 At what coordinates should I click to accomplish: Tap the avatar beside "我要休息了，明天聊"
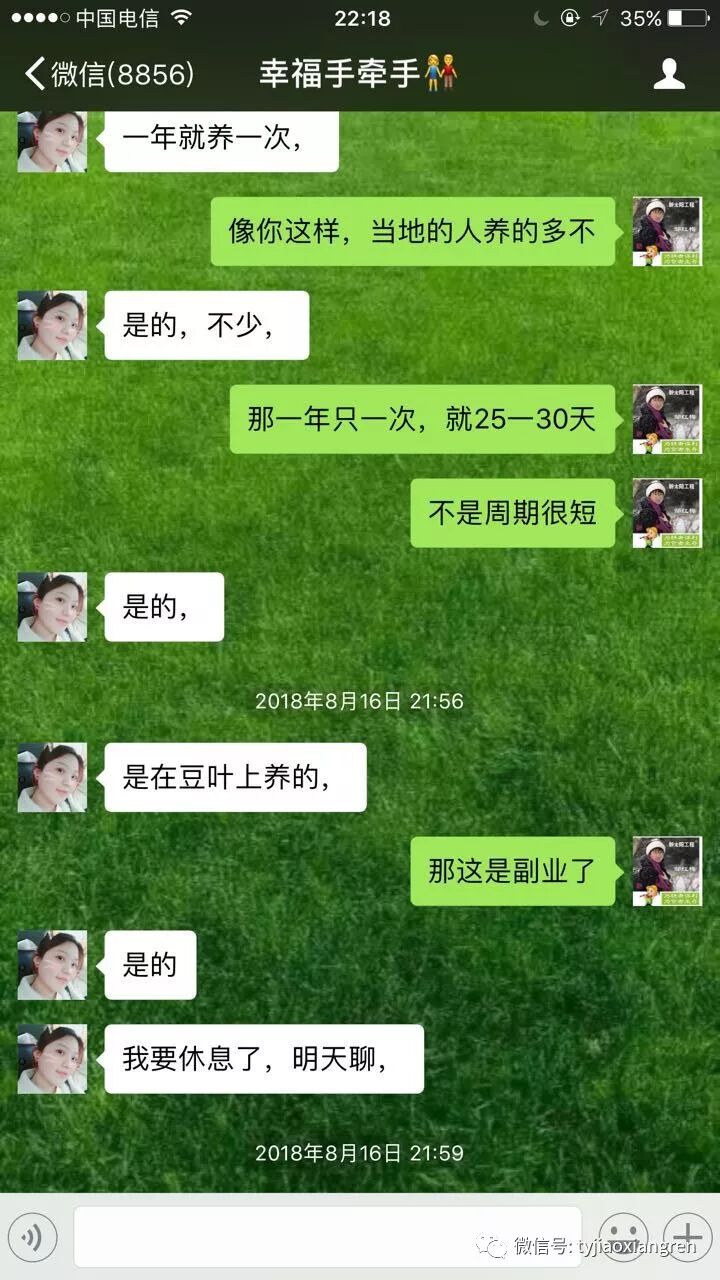click(52, 1059)
